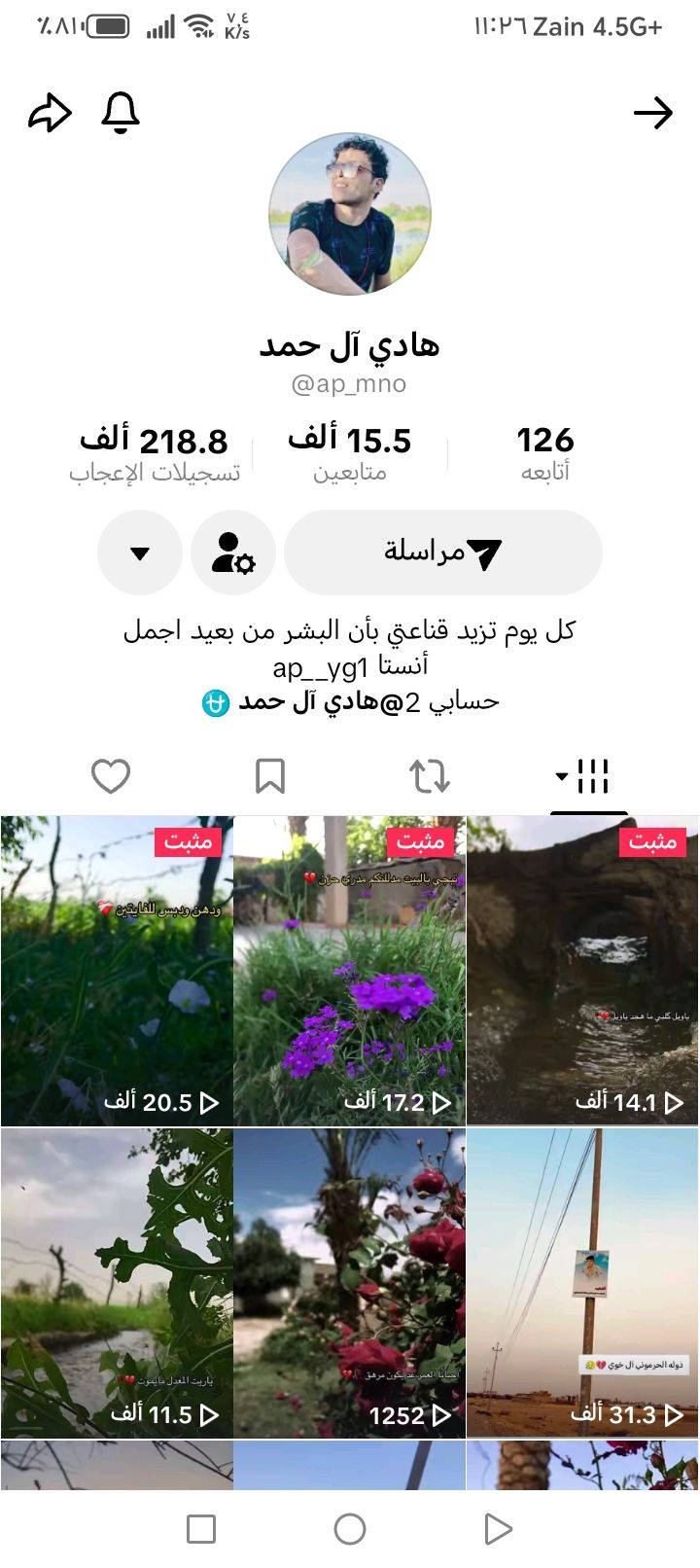Expand the suggested accounts dropdown arrow

coord(140,552)
